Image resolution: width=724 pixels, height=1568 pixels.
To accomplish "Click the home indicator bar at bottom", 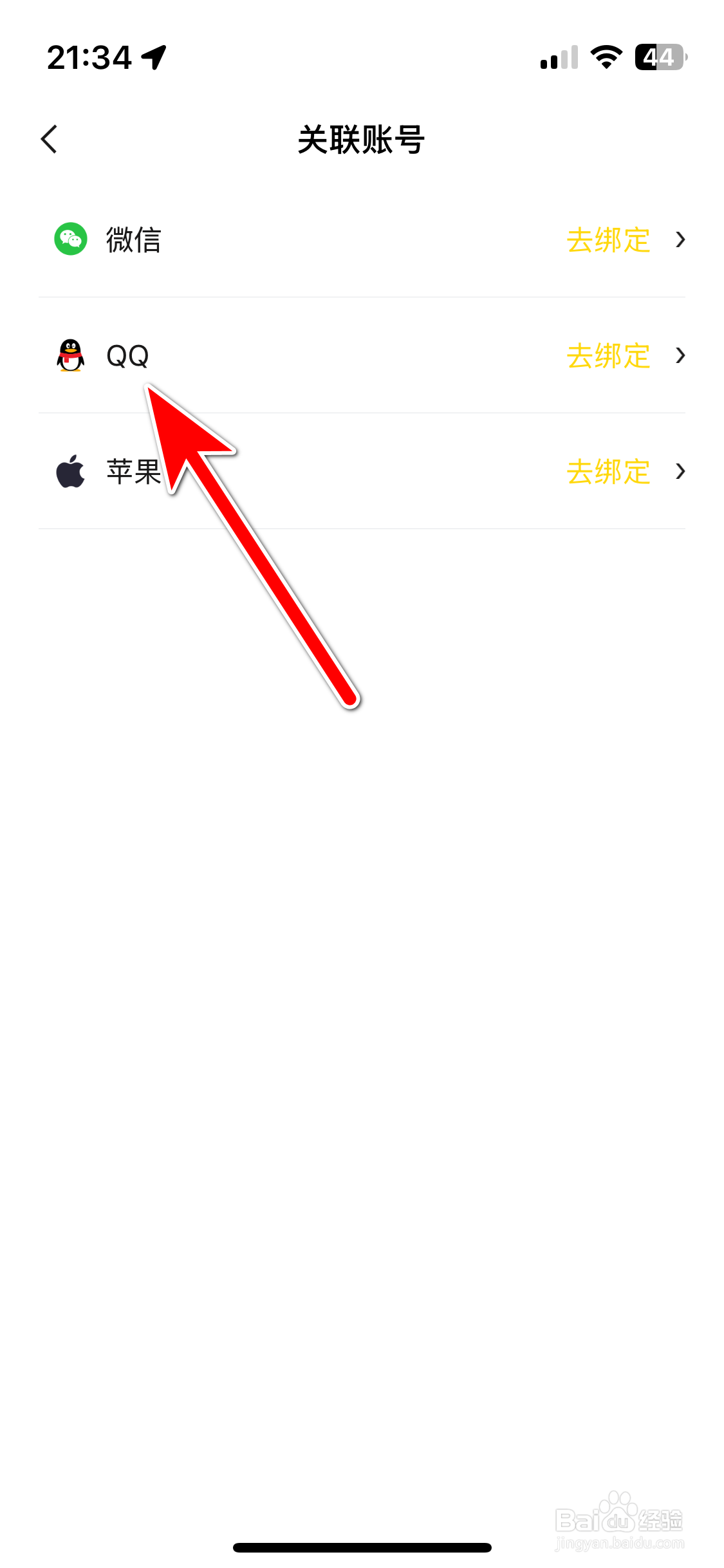I will [x=362, y=1546].
